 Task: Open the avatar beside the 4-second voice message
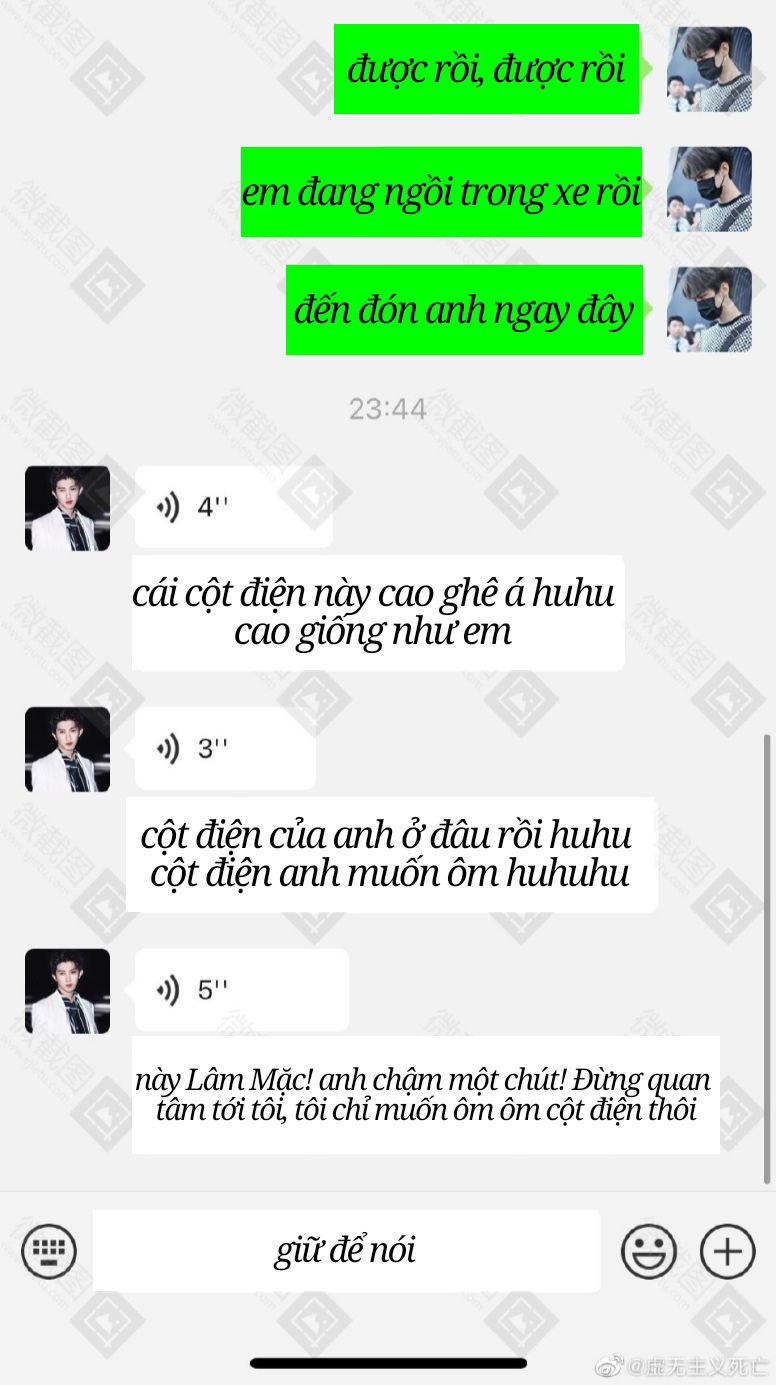[67, 508]
